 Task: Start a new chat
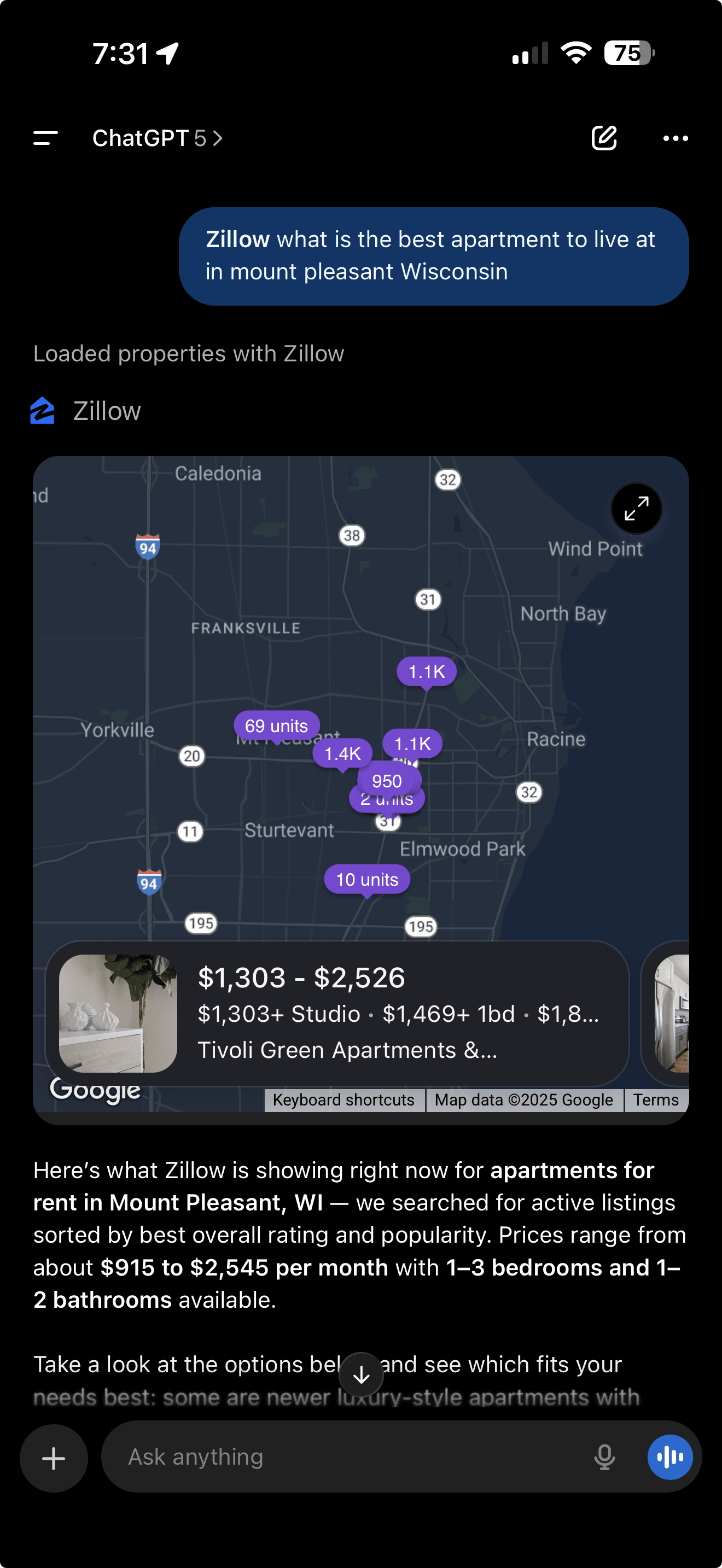click(604, 139)
